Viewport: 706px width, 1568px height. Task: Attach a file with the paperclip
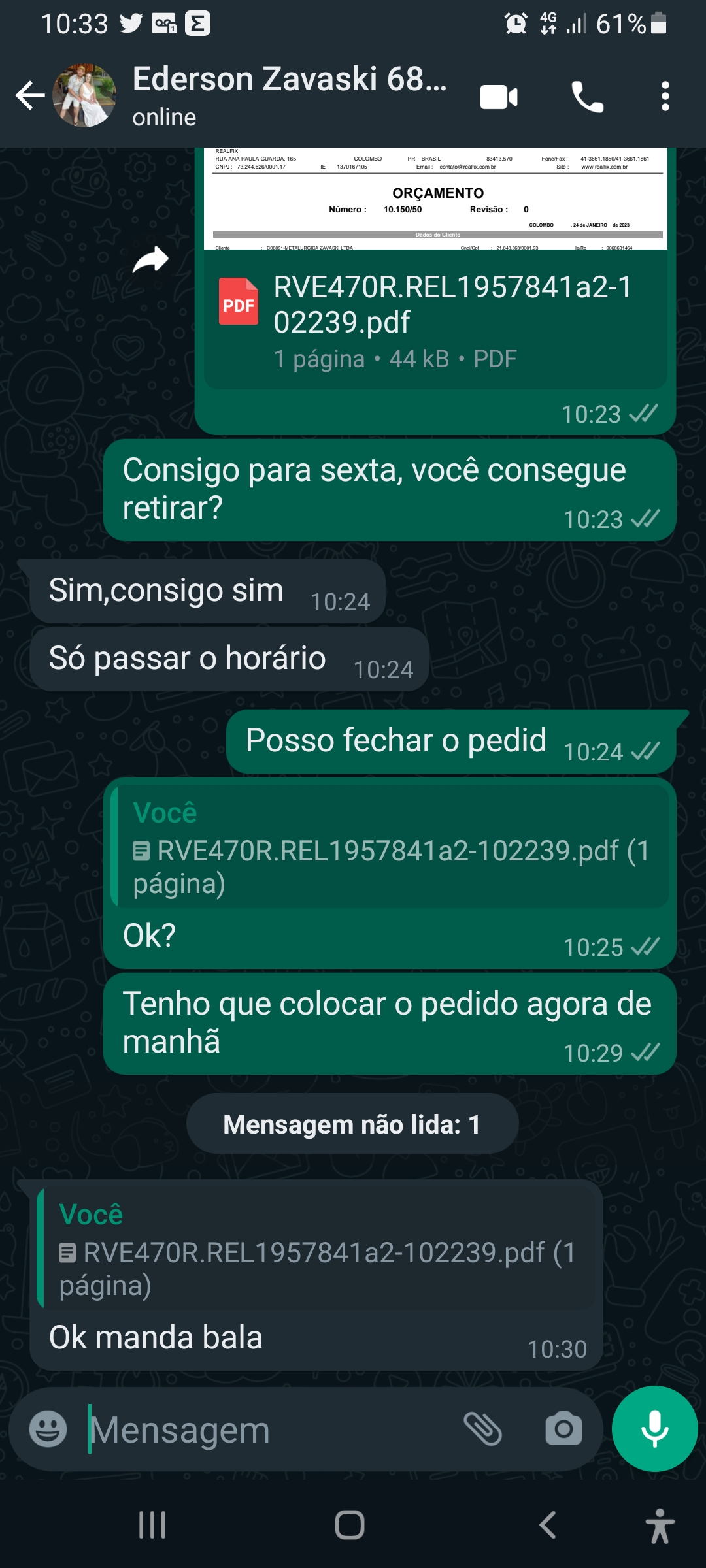click(x=482, y=1429)
